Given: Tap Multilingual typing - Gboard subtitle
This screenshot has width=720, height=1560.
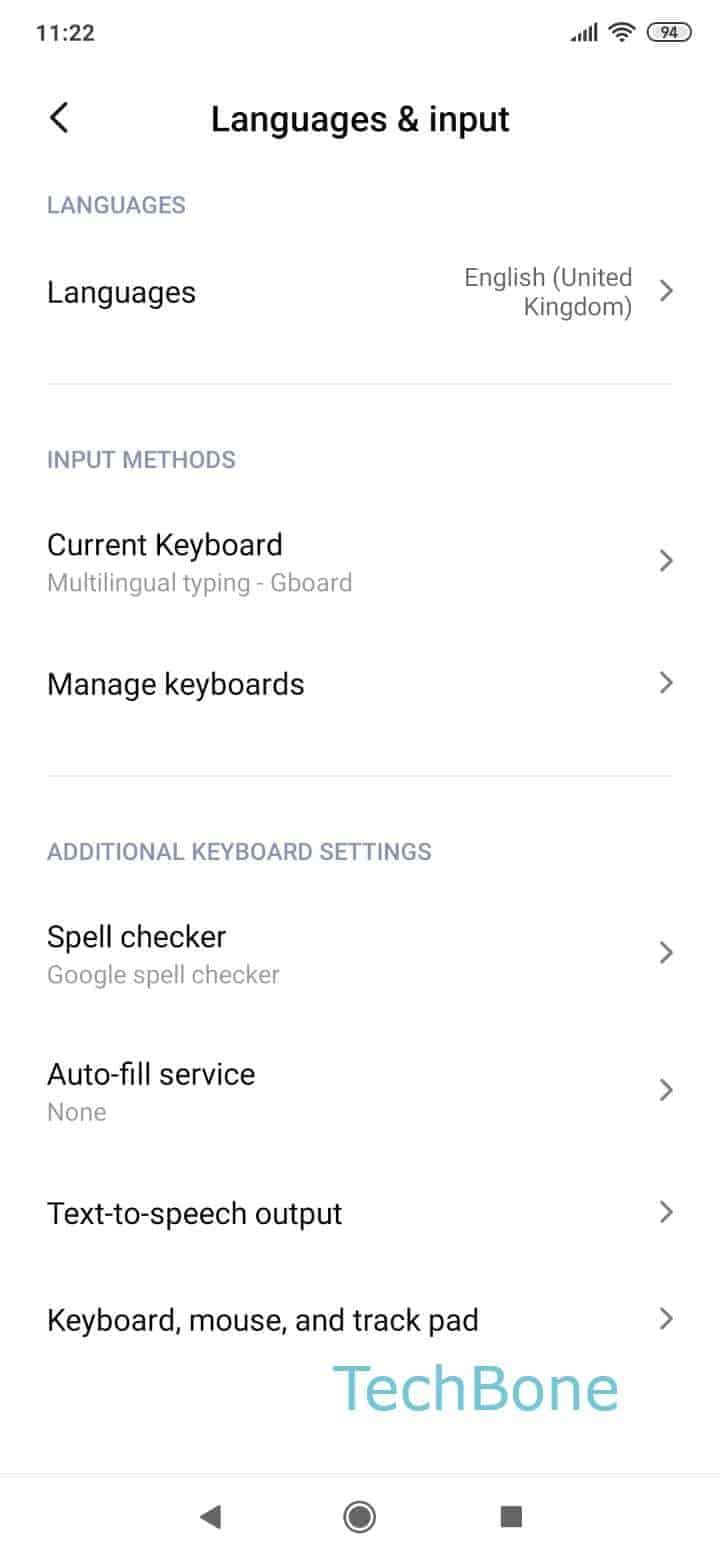Looking at the screenshot, I should (x=199, y=582).
